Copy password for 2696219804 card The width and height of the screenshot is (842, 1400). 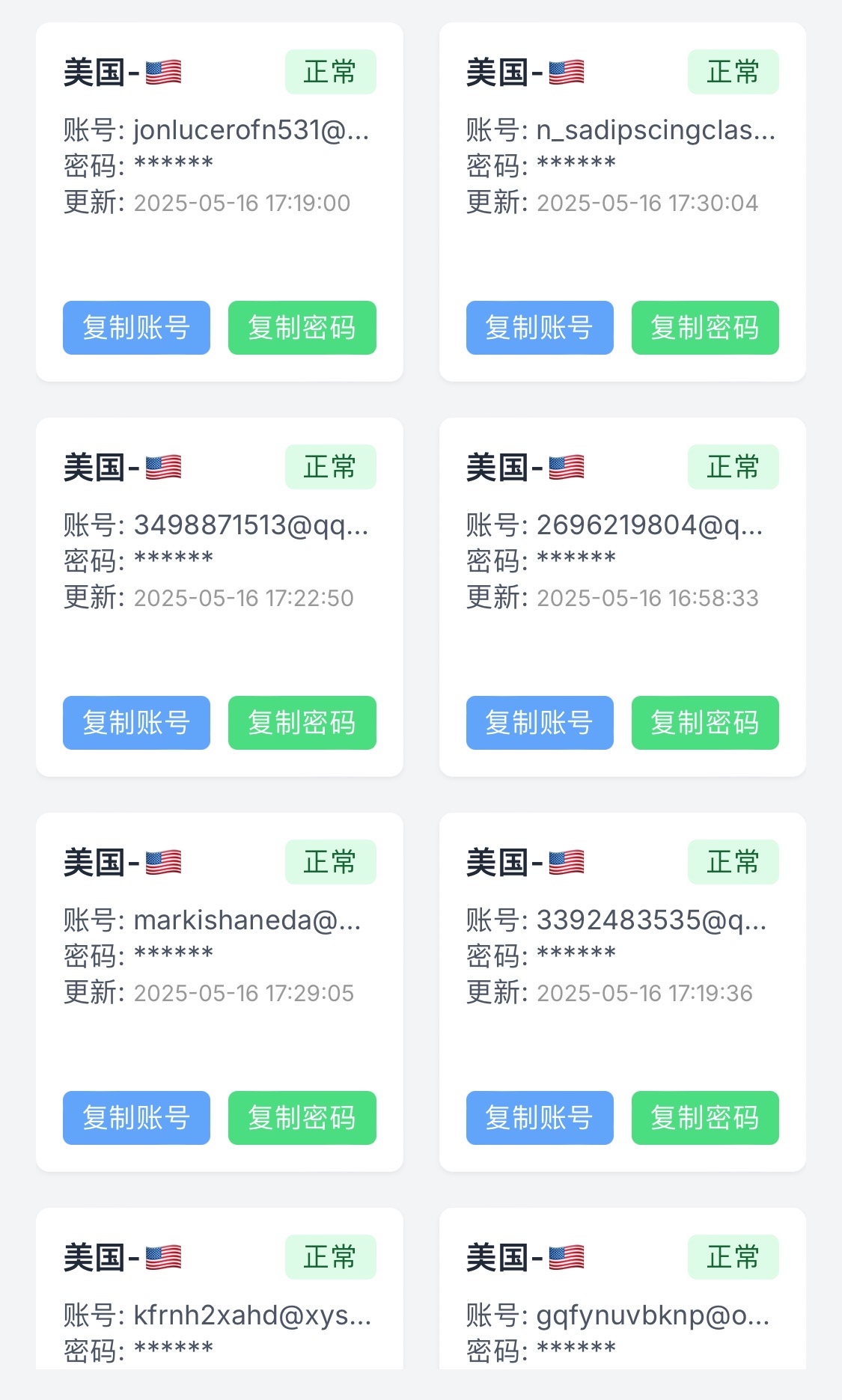tap(705, 723)
